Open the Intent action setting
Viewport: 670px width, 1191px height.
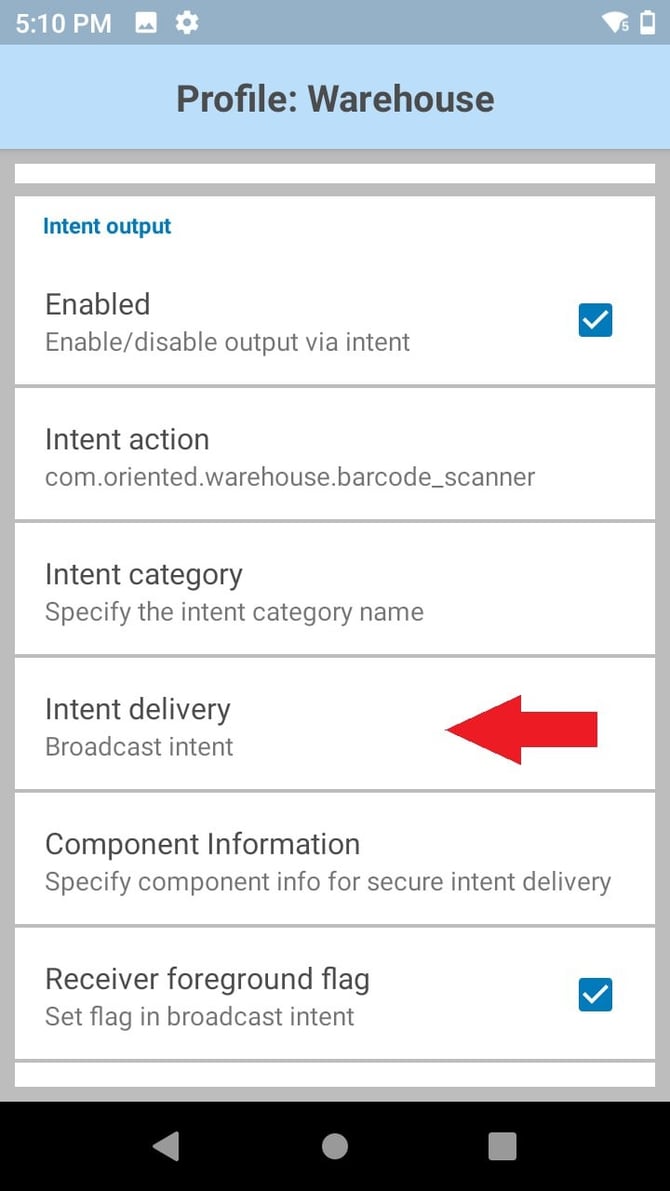point(290,456)
